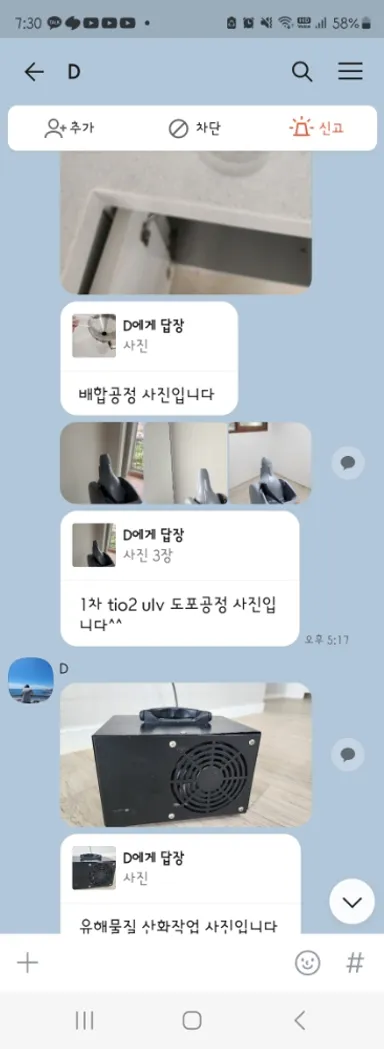Viewport: 384px width, 1049px height.
Task: Open the plus attachment menu
Action: point(27,963)
